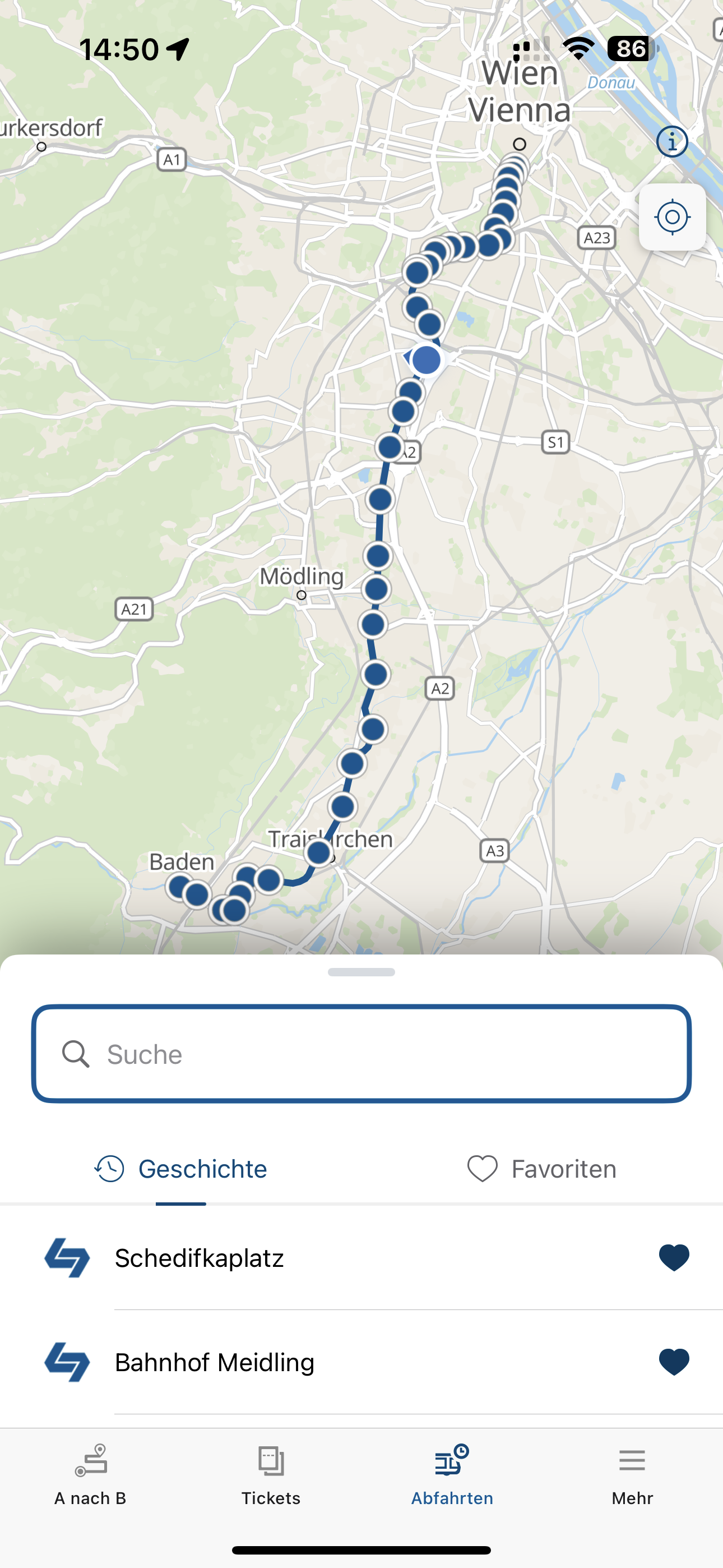
Task: Select Bahnhof Meidling from the history list
Action: pos(213,1362)
